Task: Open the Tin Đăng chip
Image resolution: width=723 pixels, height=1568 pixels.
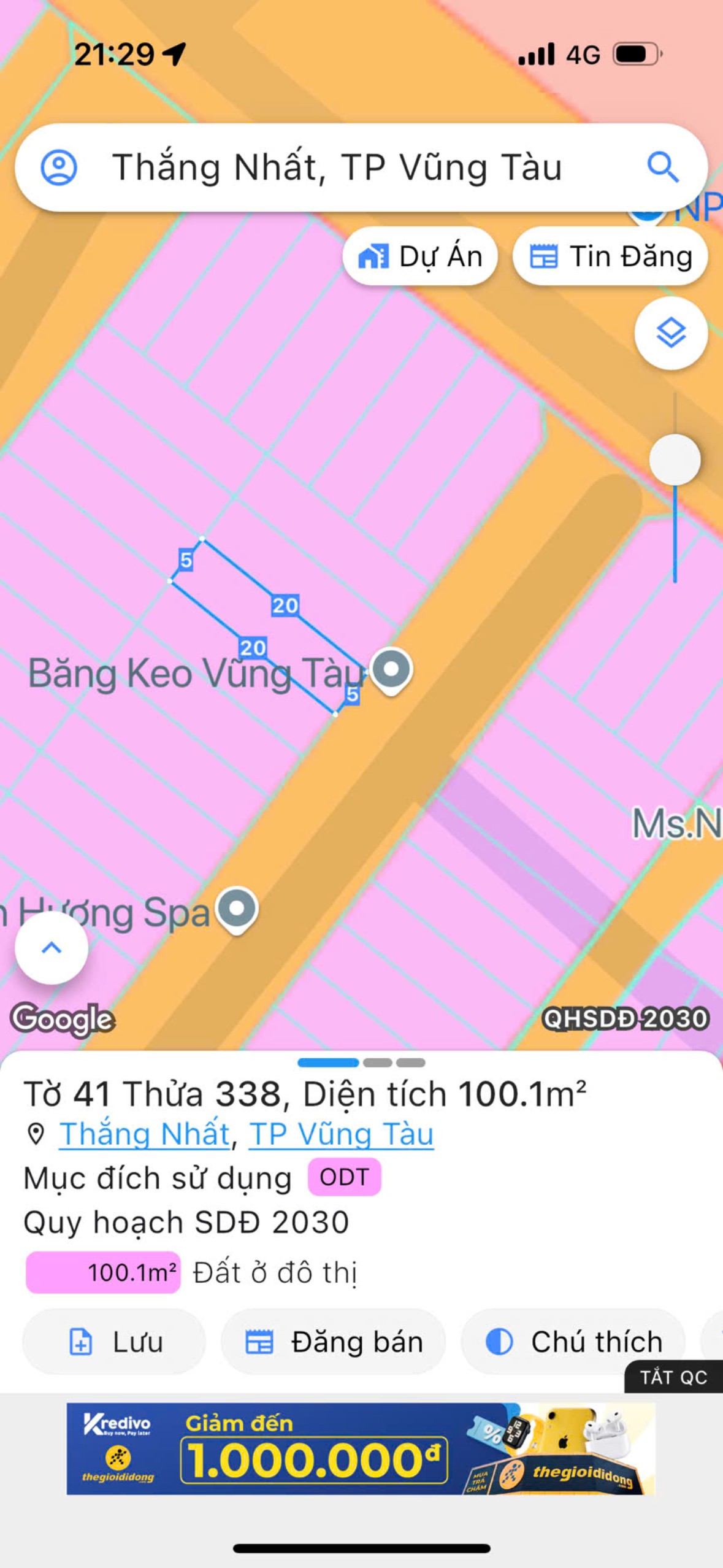Action: coord(610,256)
